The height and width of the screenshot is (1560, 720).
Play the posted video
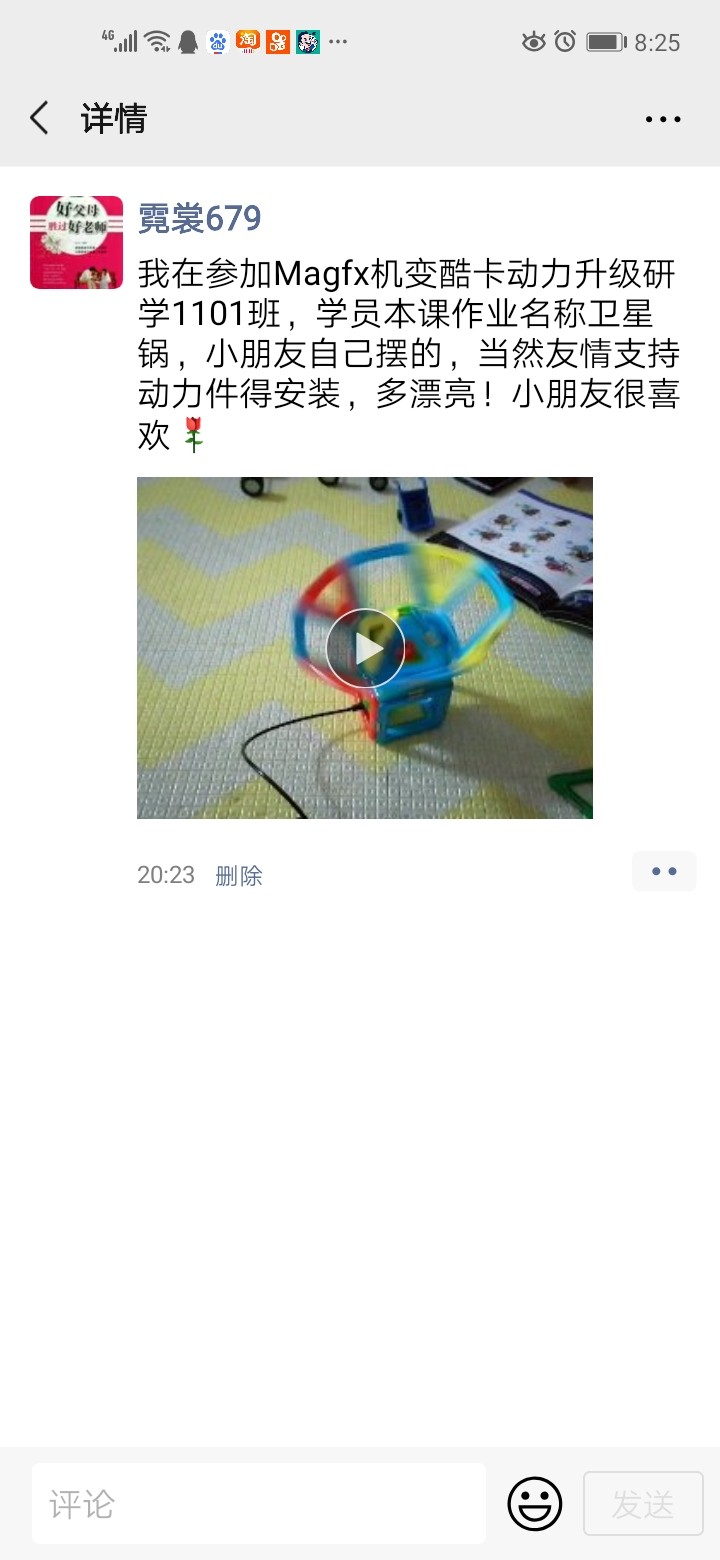(x=365, y=648)
